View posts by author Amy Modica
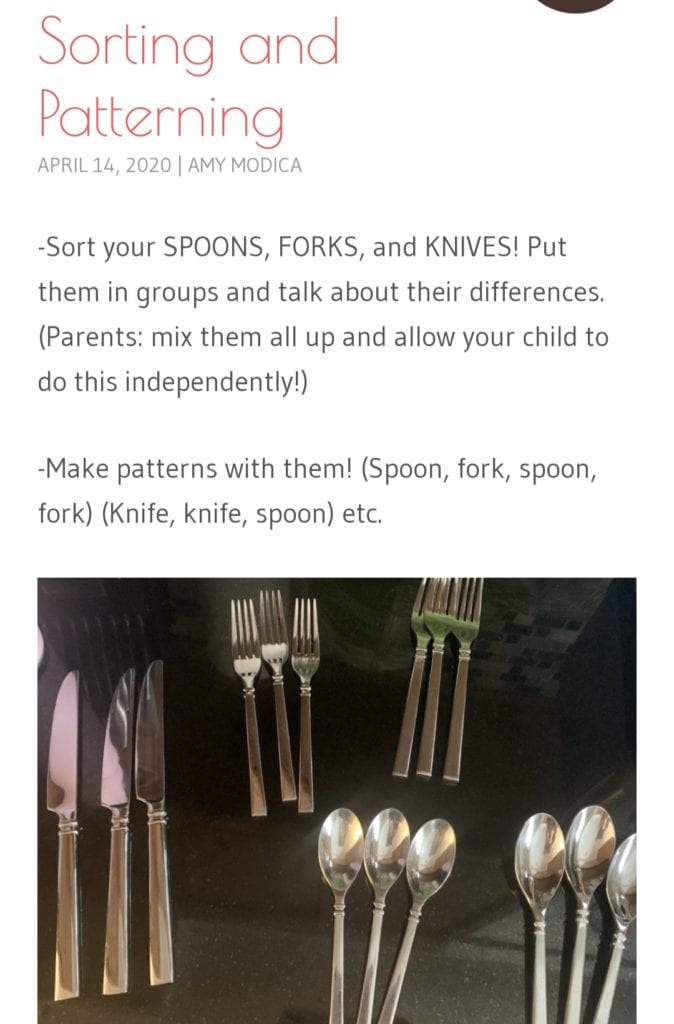This screenshot has height=1024, width=674. (244, 166)
